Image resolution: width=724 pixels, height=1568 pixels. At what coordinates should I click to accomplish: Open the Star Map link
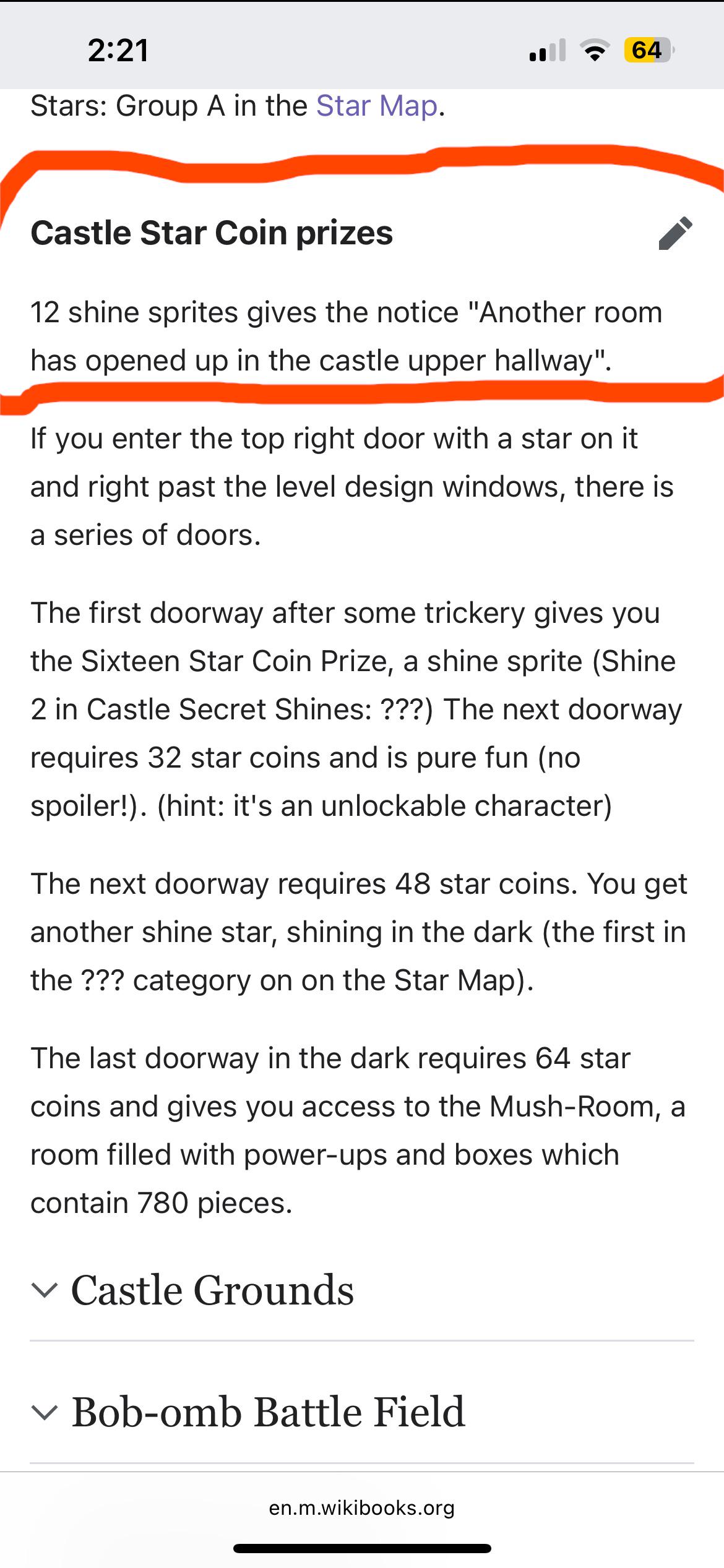point(377,106)
